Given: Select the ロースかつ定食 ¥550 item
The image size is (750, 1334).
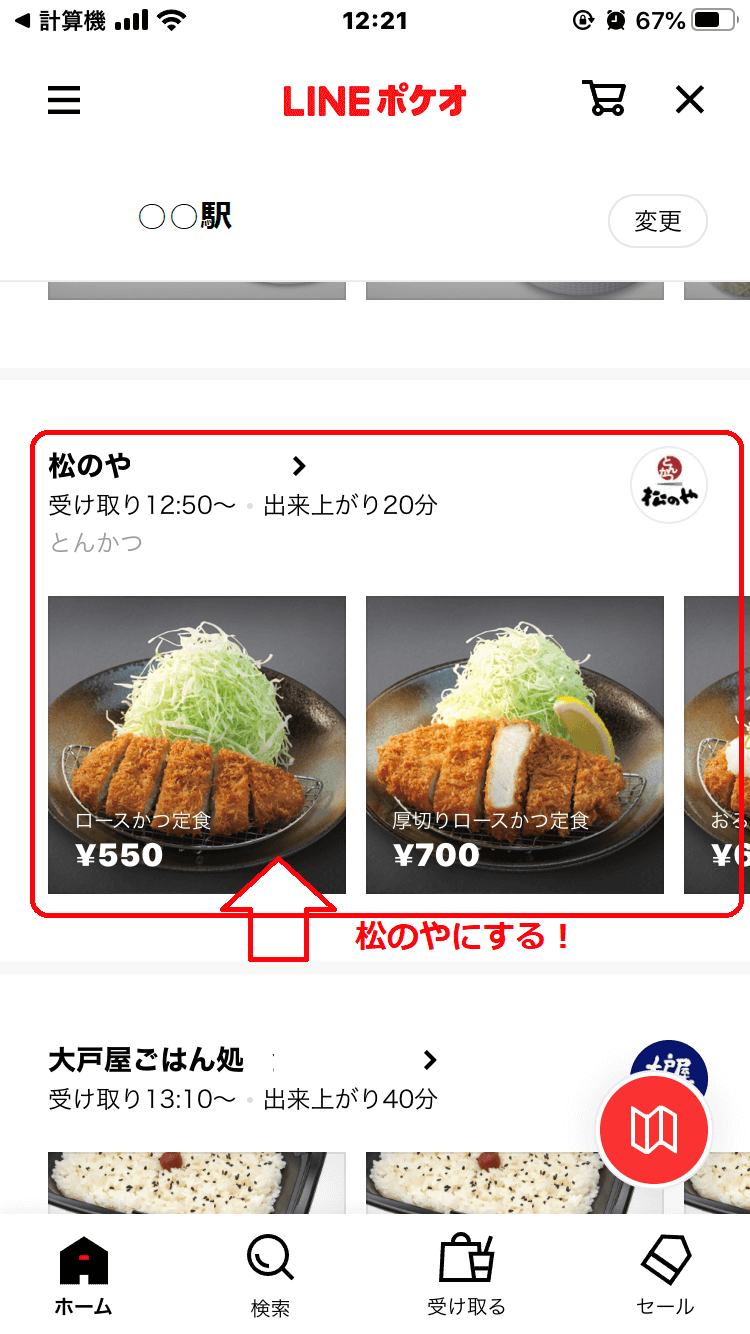Looking at the screenshot, I should (x=196, y=744).
